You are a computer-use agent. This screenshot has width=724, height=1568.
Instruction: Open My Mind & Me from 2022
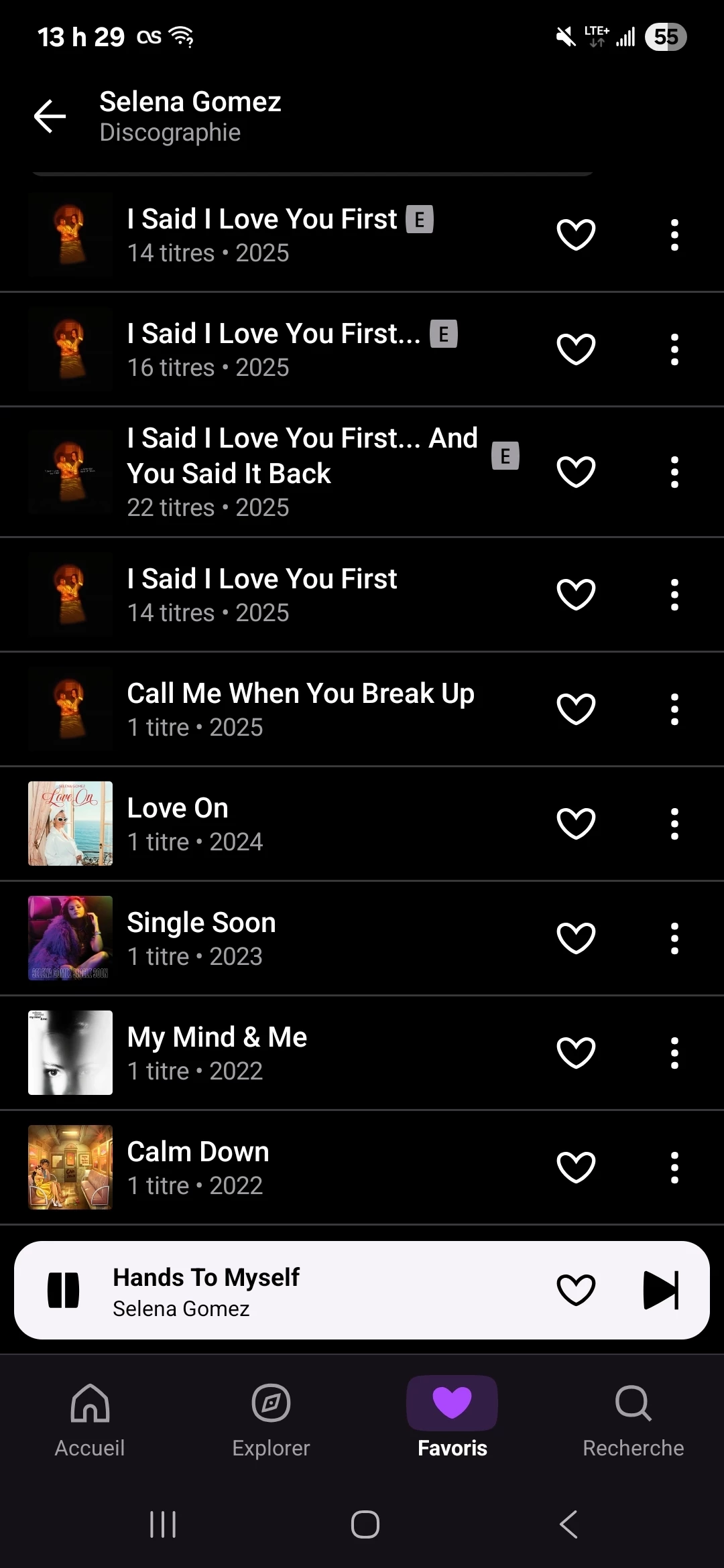tap(268, 1053)
